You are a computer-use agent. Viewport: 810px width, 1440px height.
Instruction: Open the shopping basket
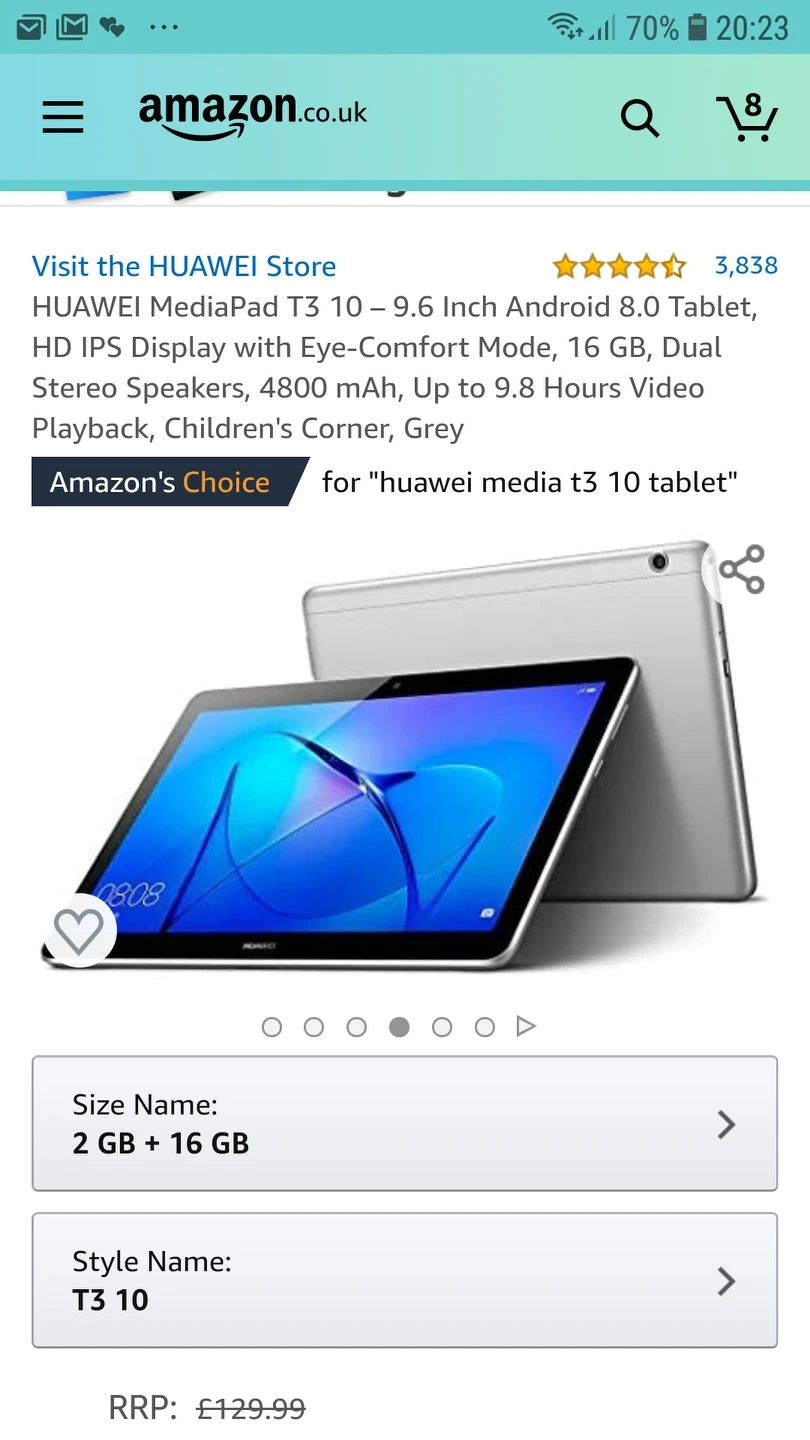(748, 118)
